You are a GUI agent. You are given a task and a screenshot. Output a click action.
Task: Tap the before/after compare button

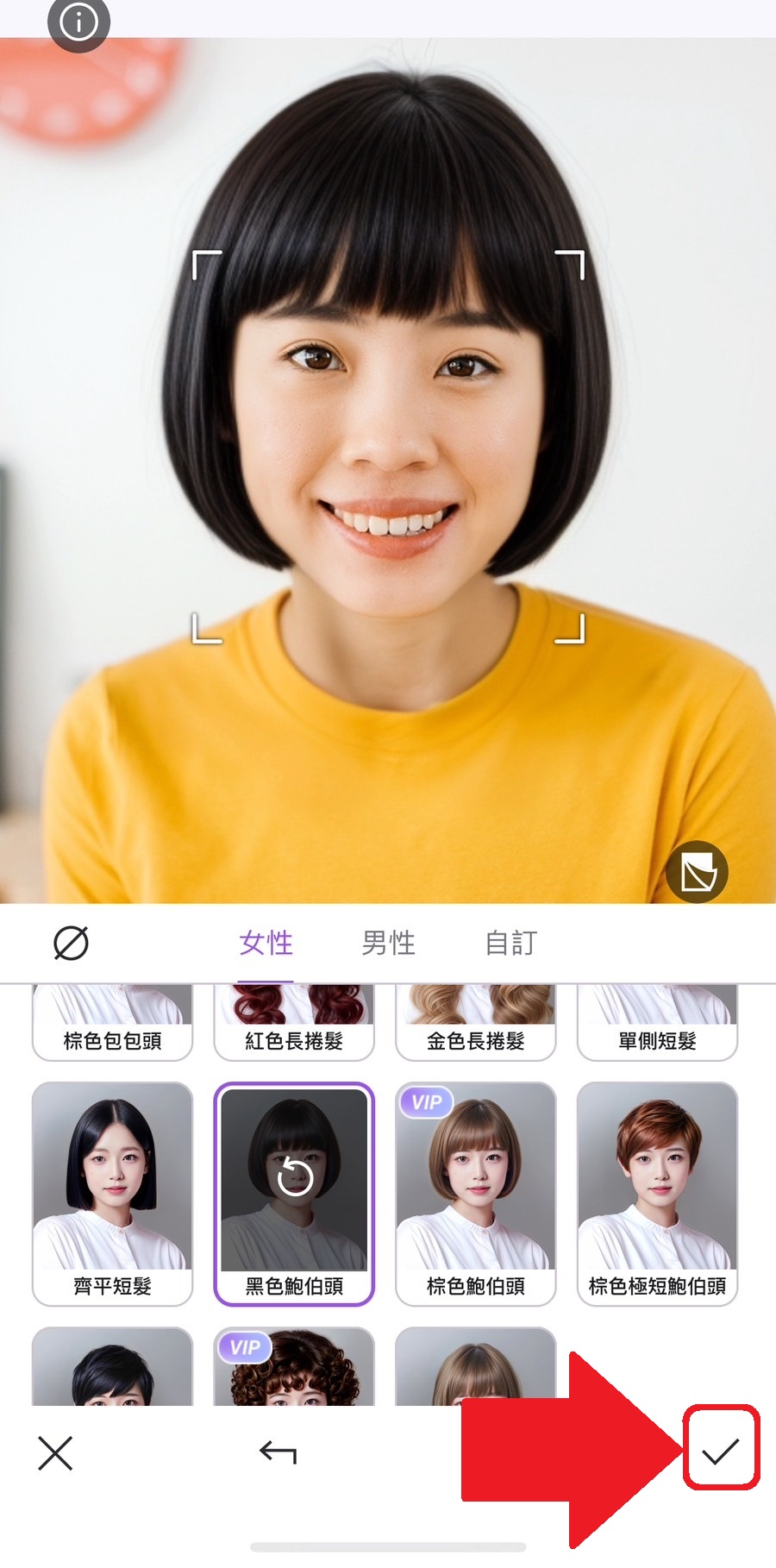697,872
